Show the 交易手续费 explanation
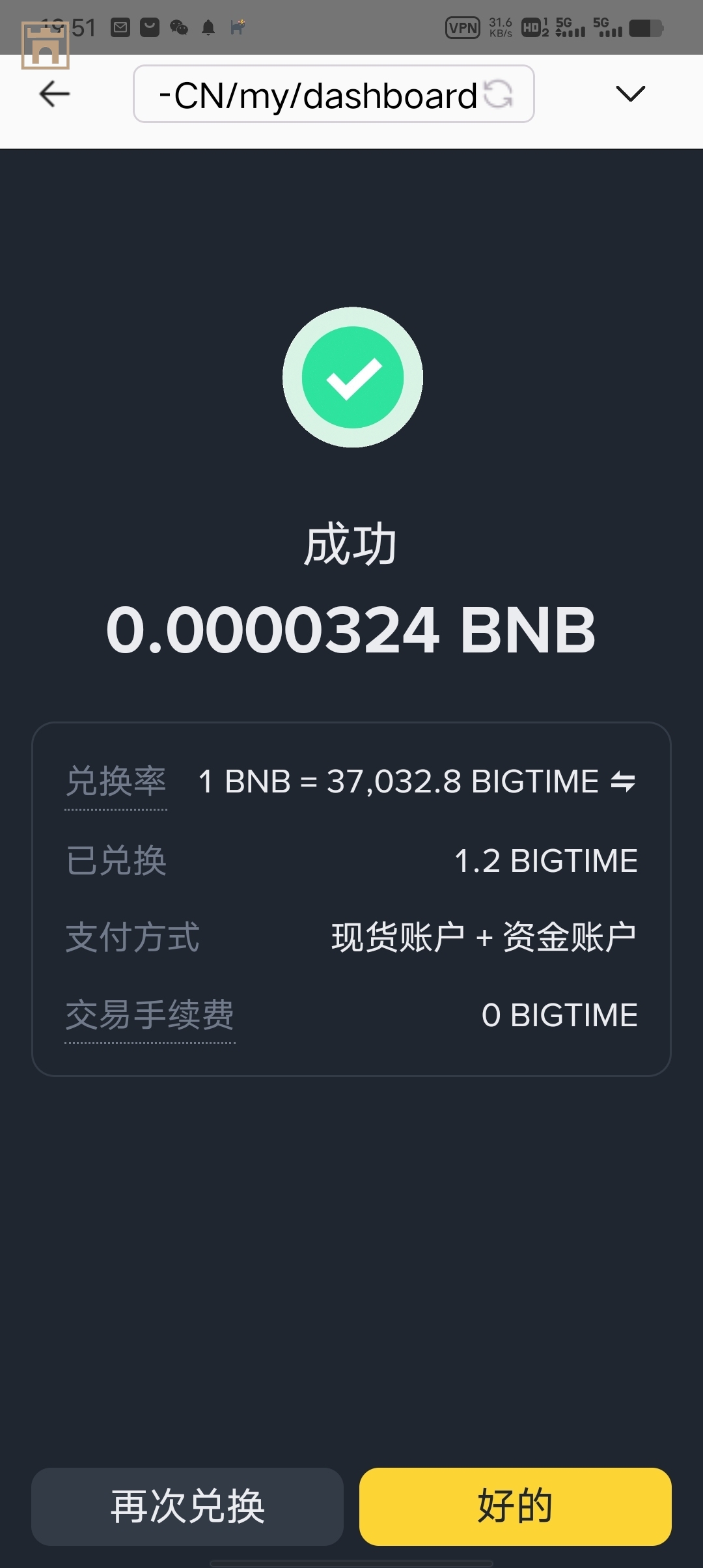 (x=150, y=1015)
